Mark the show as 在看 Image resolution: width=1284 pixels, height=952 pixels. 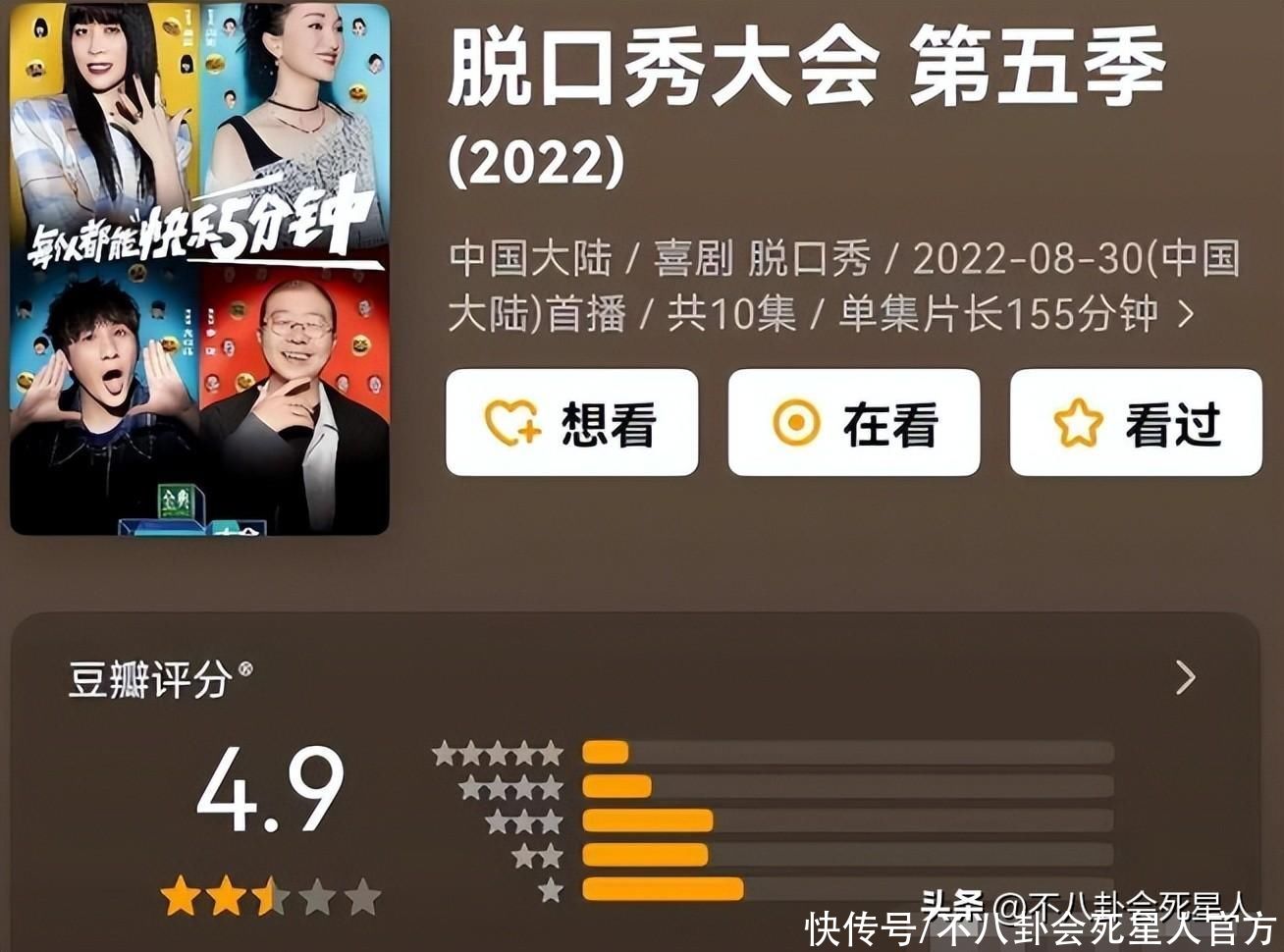[x=853, y=423]
